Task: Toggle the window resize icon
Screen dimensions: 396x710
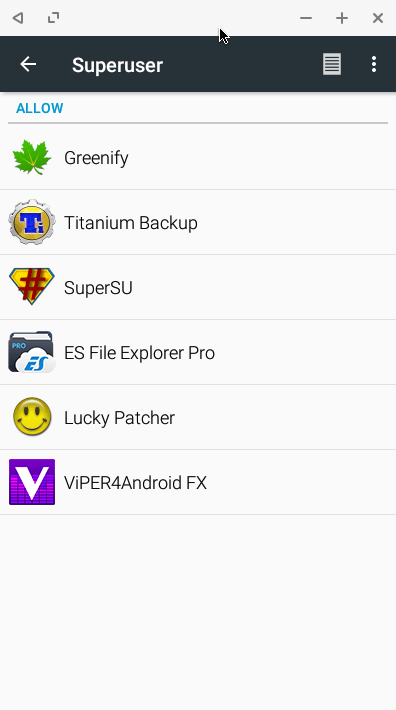Action: click(53, 18)
